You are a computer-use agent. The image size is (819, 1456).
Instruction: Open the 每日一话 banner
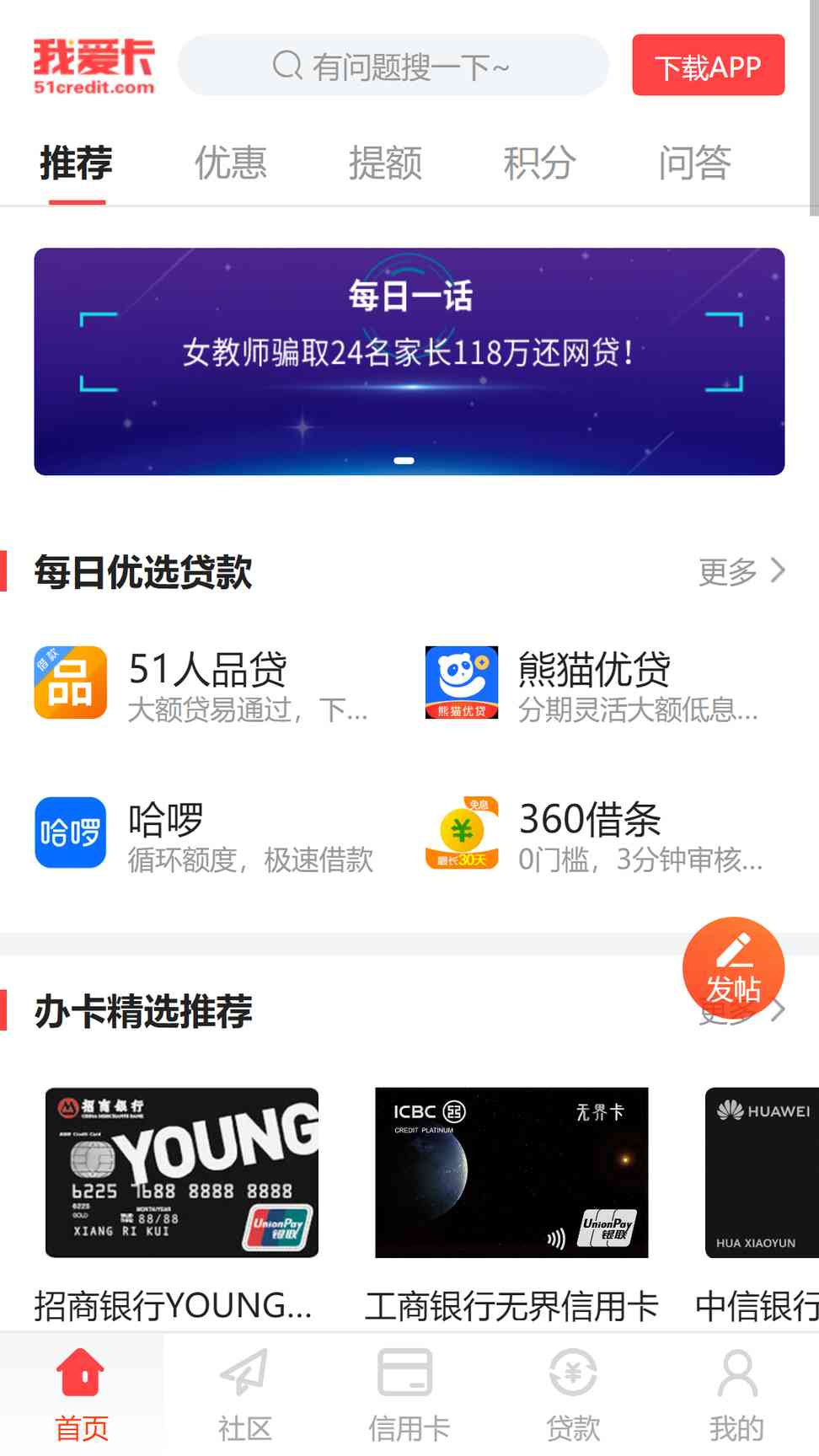tap(409, 361)
